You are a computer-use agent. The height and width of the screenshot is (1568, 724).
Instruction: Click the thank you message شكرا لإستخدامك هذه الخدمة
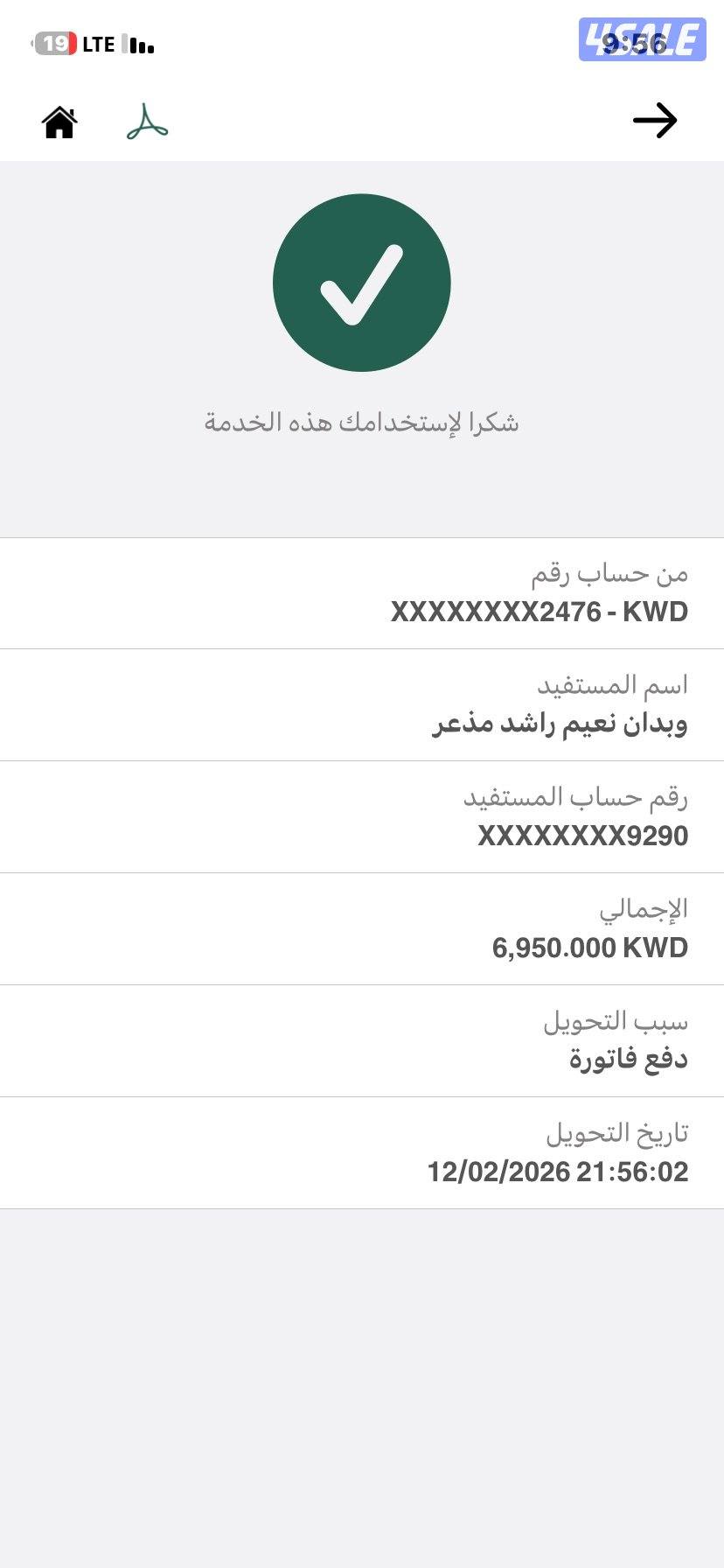point(362,423)
